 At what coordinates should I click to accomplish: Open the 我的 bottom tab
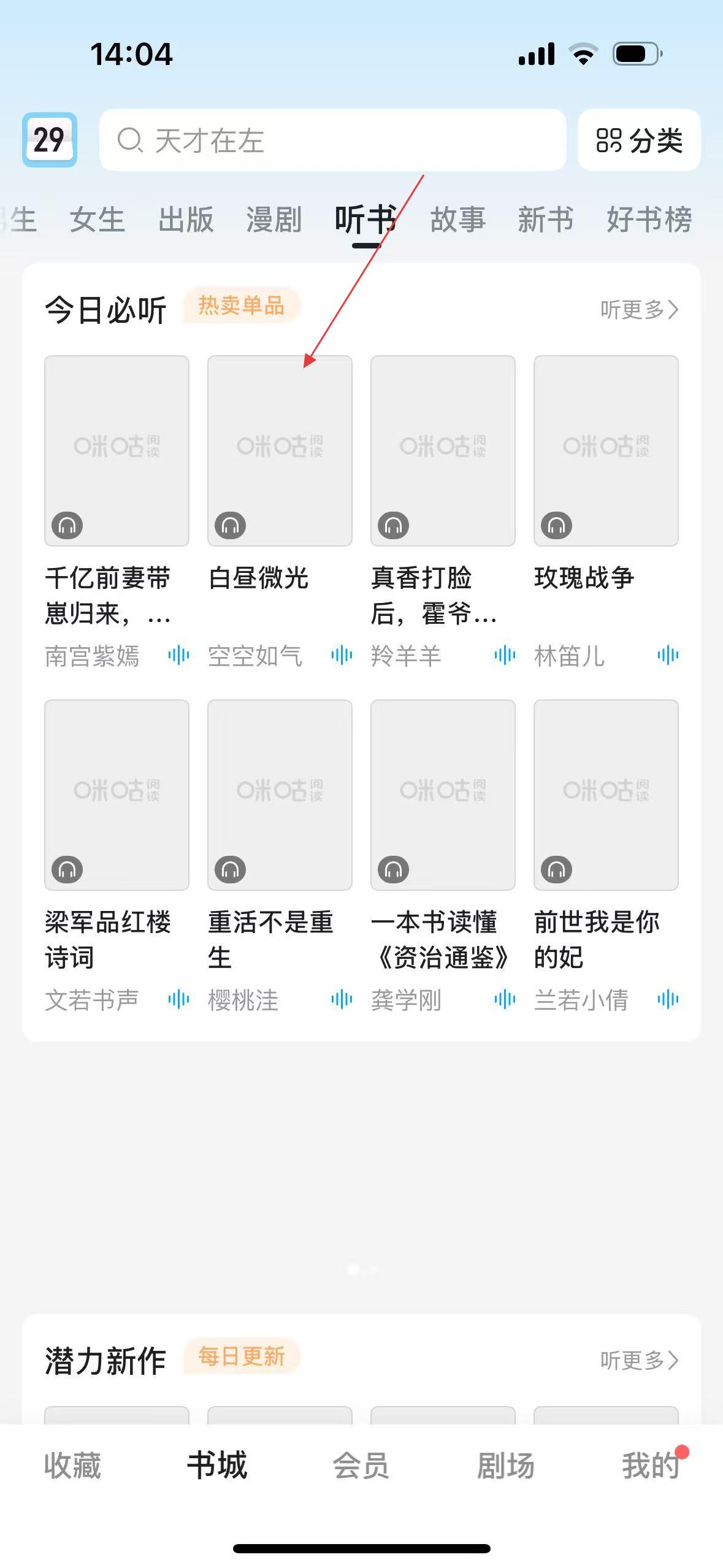[651, 1466]
